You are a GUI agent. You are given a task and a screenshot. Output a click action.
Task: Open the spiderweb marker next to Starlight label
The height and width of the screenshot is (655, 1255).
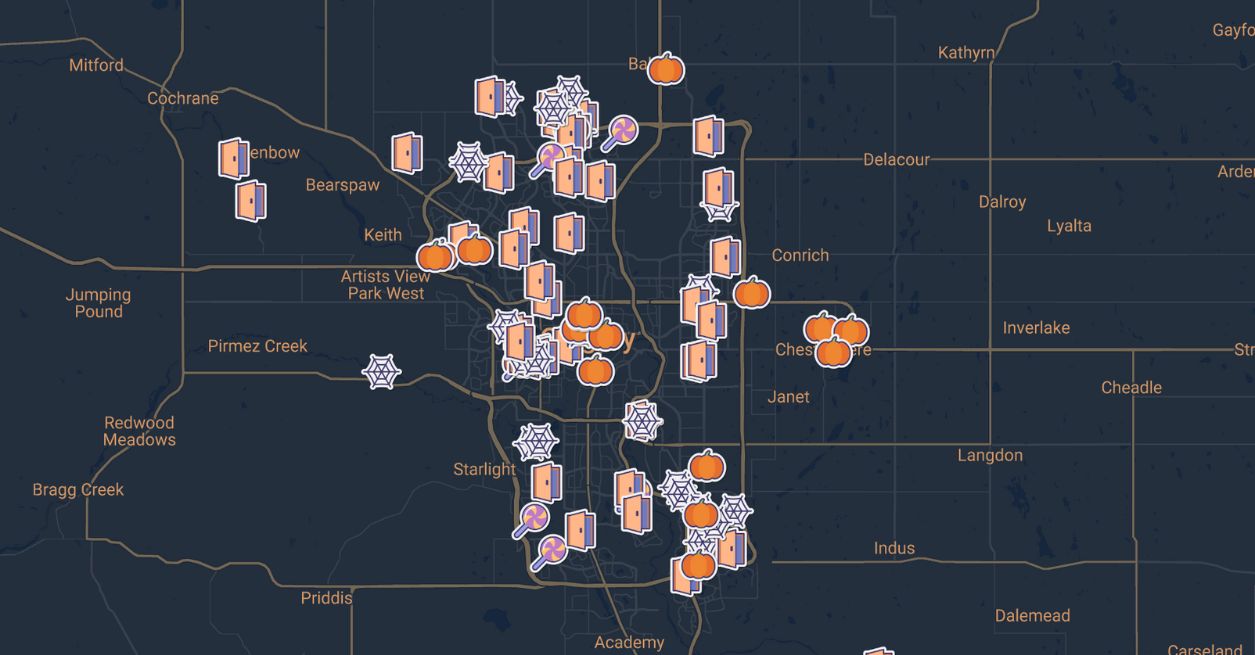point(535,441)
